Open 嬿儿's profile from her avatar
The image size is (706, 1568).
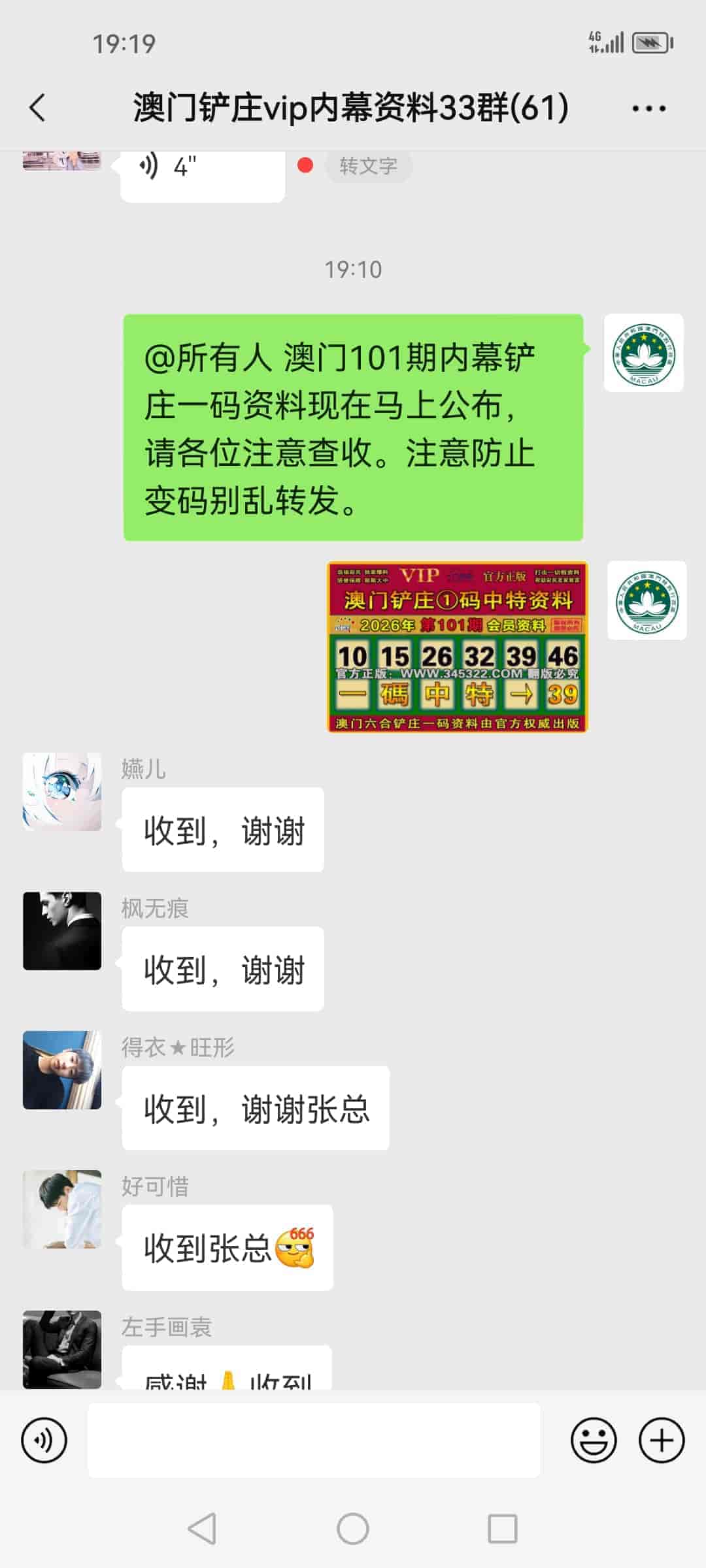pos(61,791)
